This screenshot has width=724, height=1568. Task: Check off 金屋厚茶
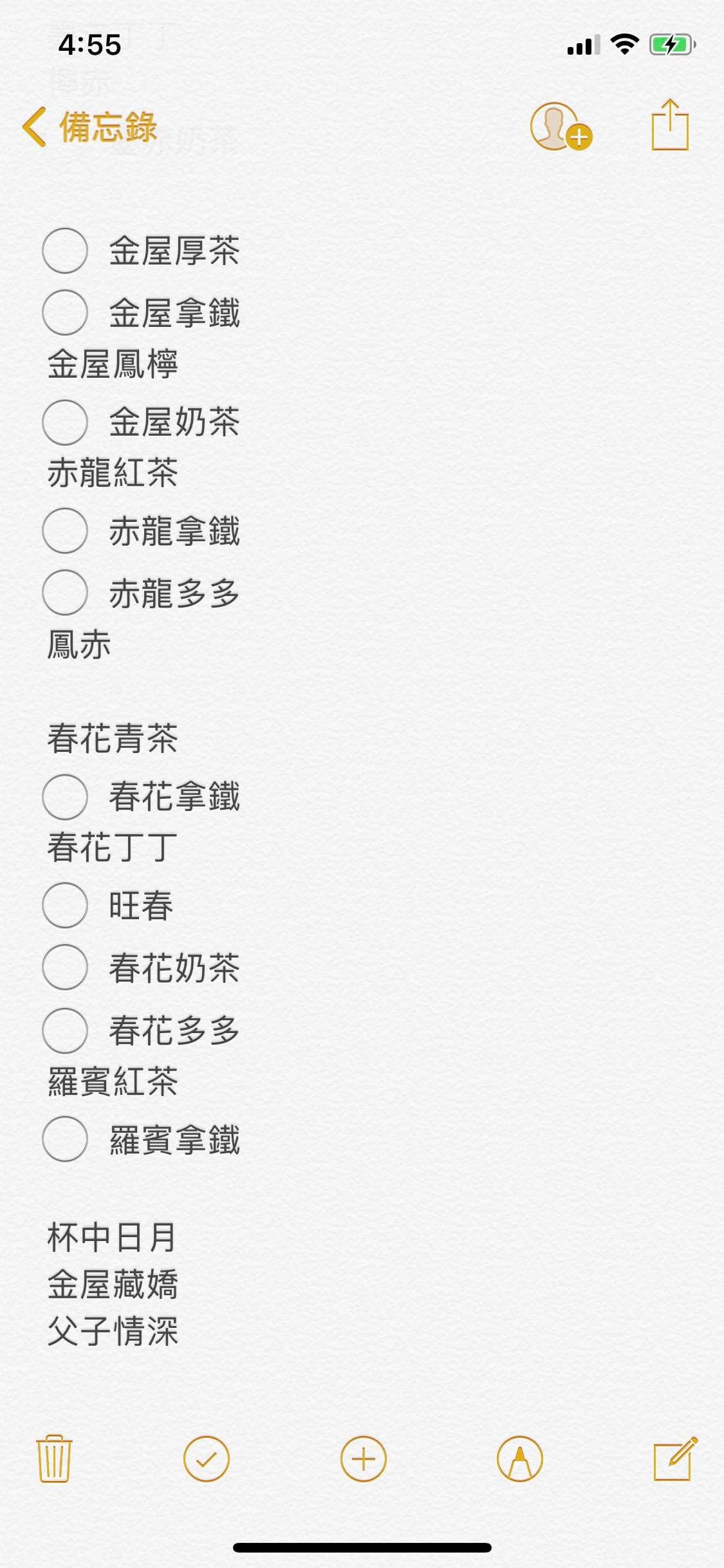tap(65, 250)
